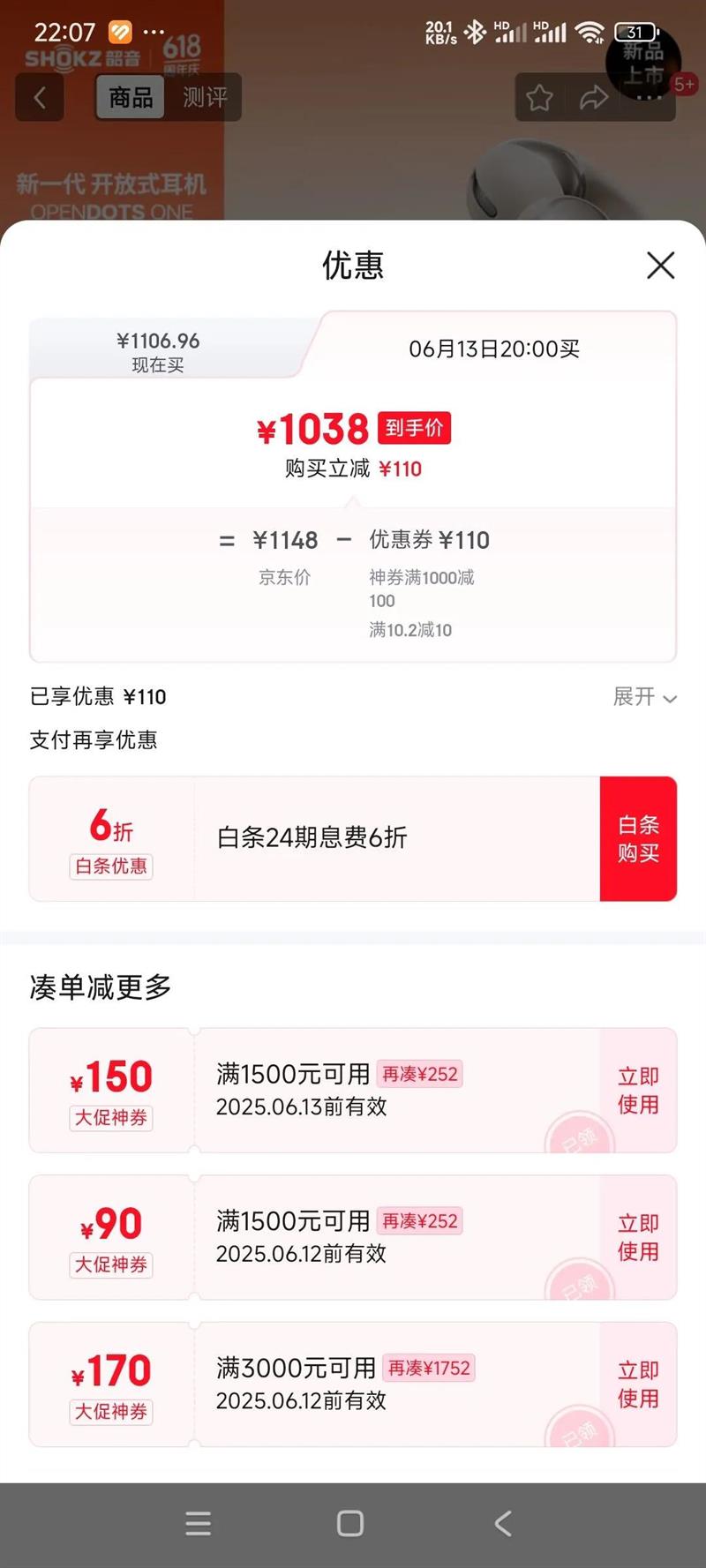The image size is (706, 1568).
Task: Use the ¥170 大促神券 coupon now
Action: (x=638, y=1384)
